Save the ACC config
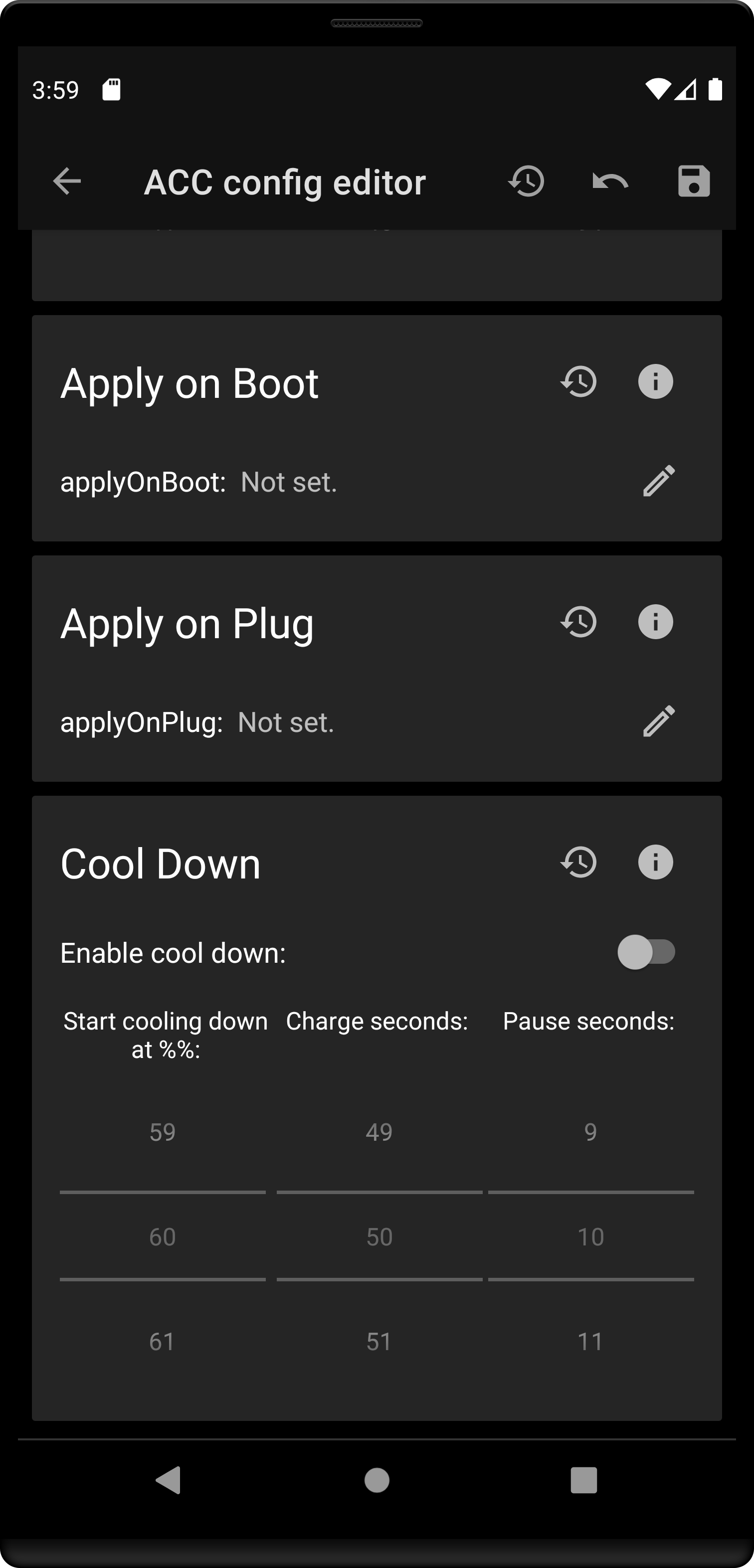This screenshot has height=1568, width=754. pyautogui.click(x=694, y=181)
